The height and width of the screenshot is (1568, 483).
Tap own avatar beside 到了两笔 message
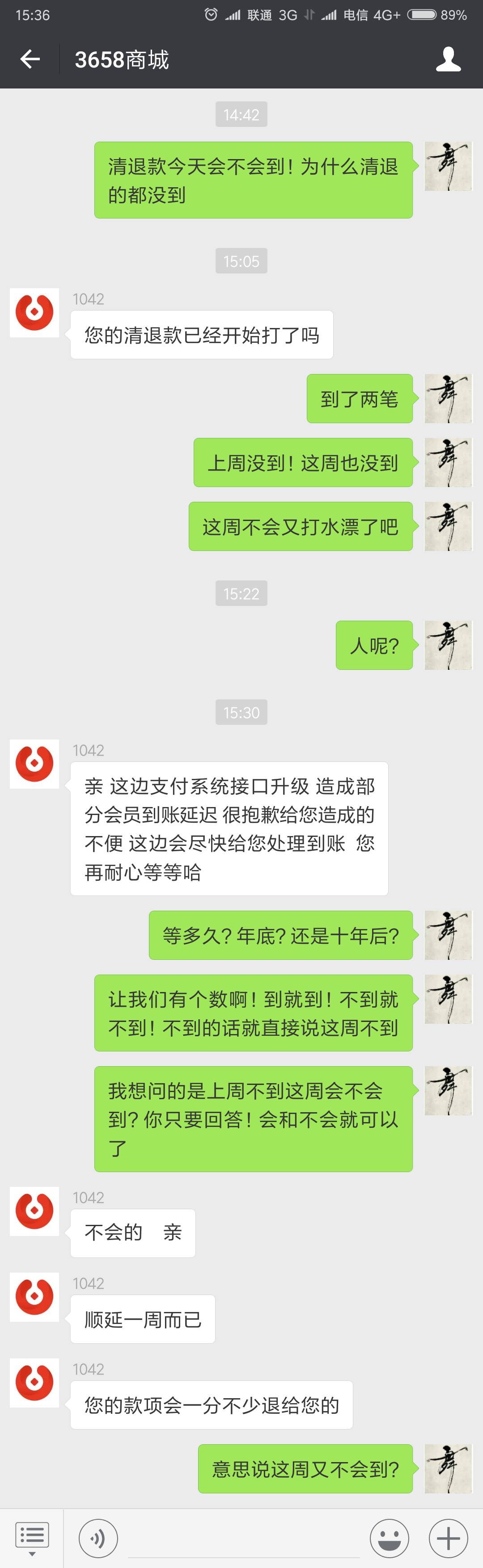click(x=448, y=399)
